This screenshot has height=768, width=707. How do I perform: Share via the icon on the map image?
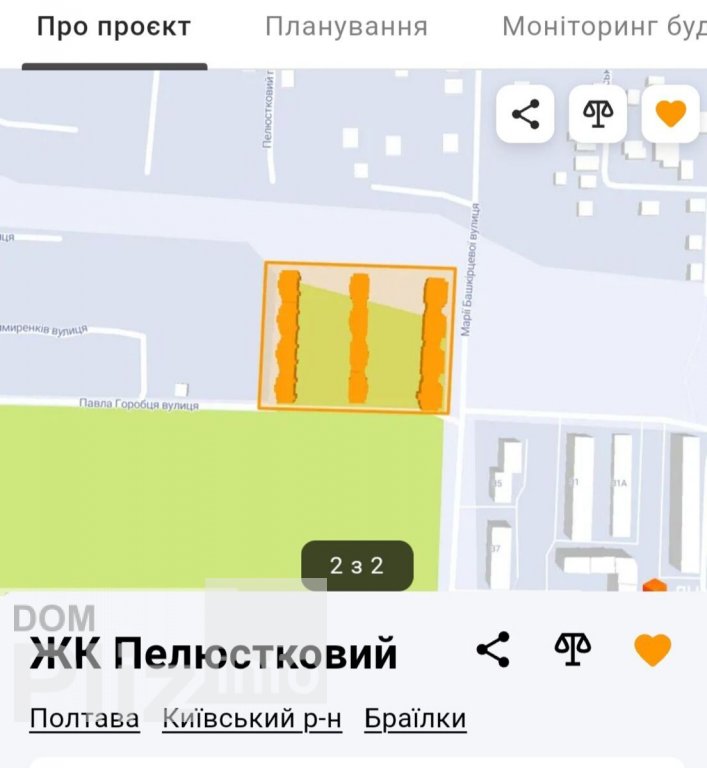pos(525,114)
